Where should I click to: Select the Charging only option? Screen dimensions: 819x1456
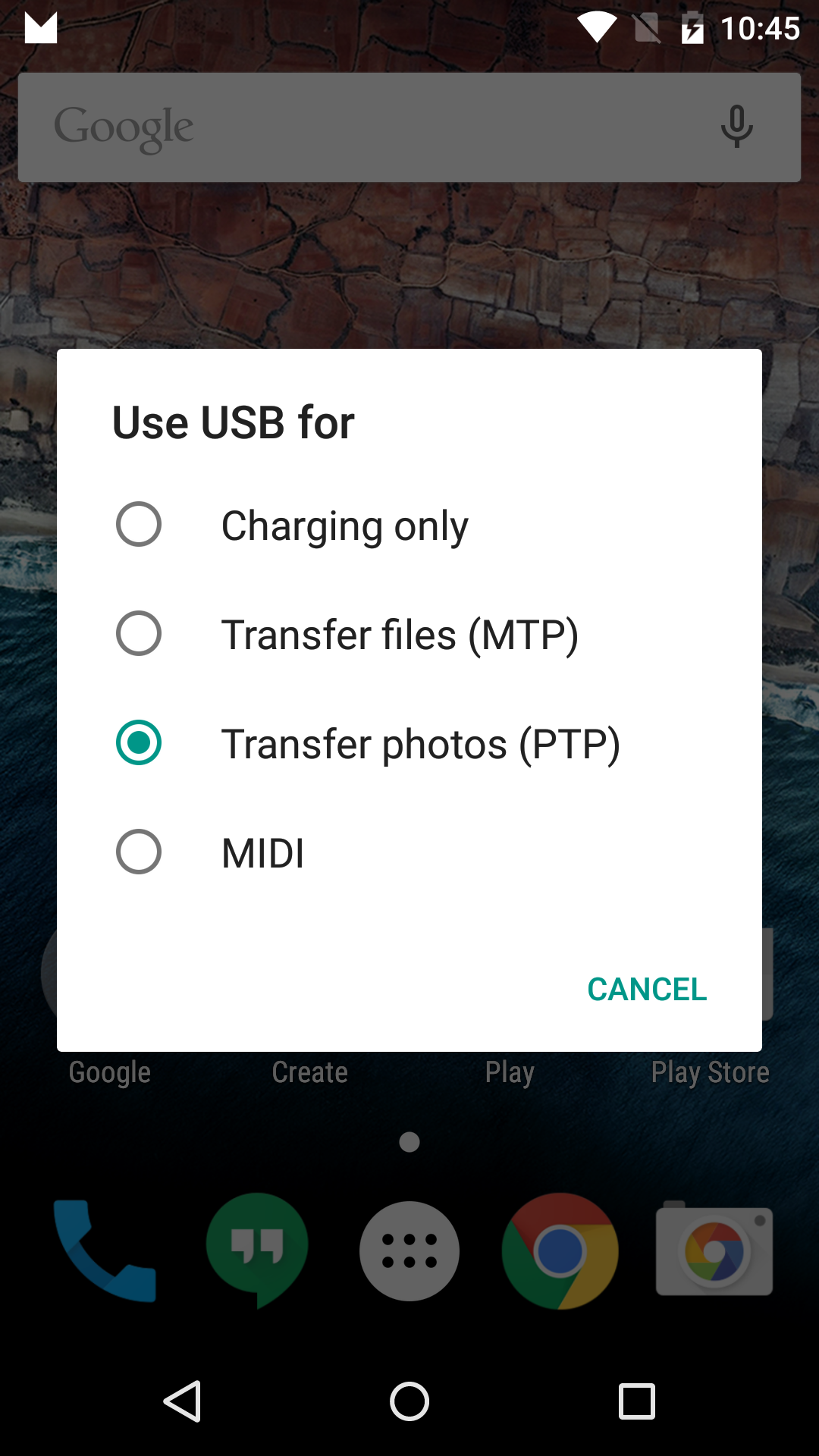point(409,525)
